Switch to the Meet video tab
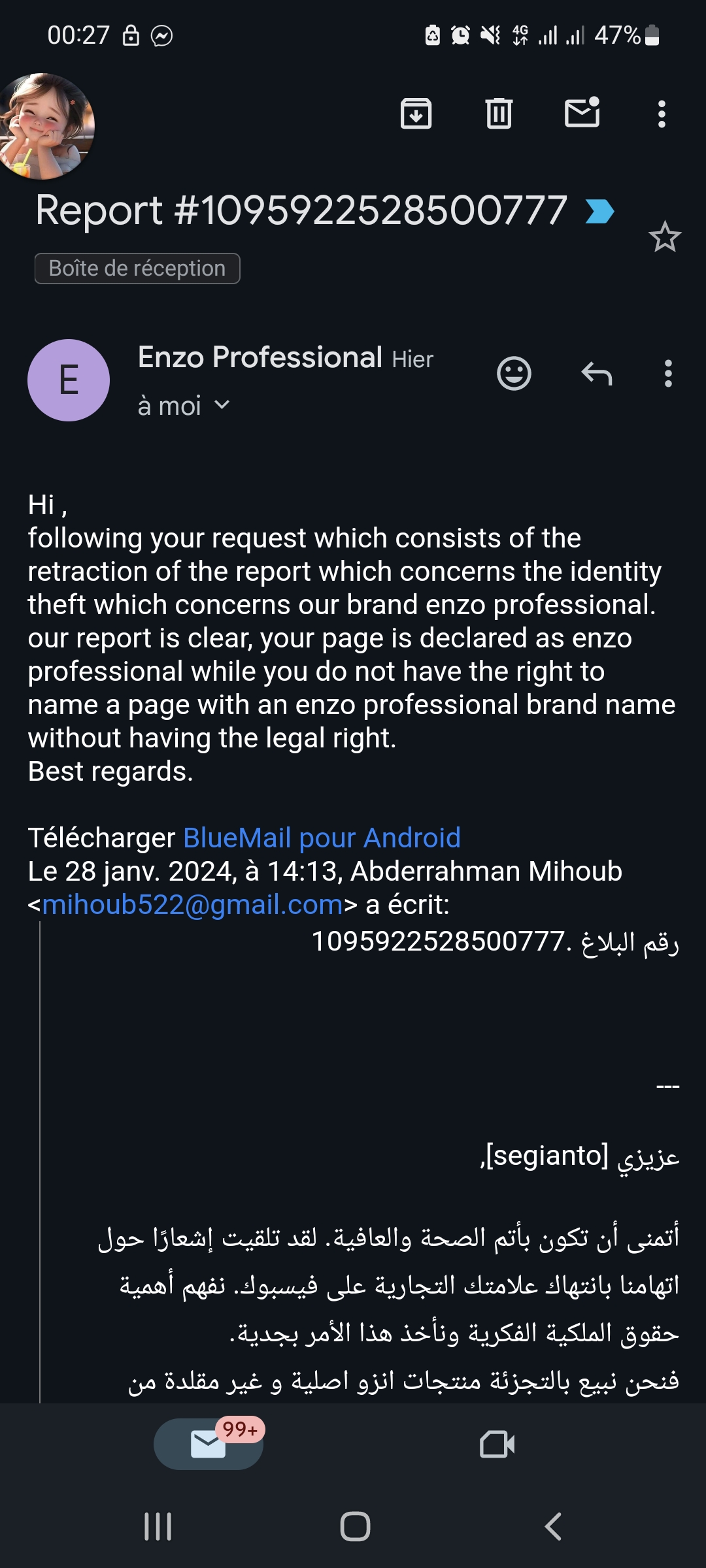706x1568 pixels. (x=497, y=1444)
